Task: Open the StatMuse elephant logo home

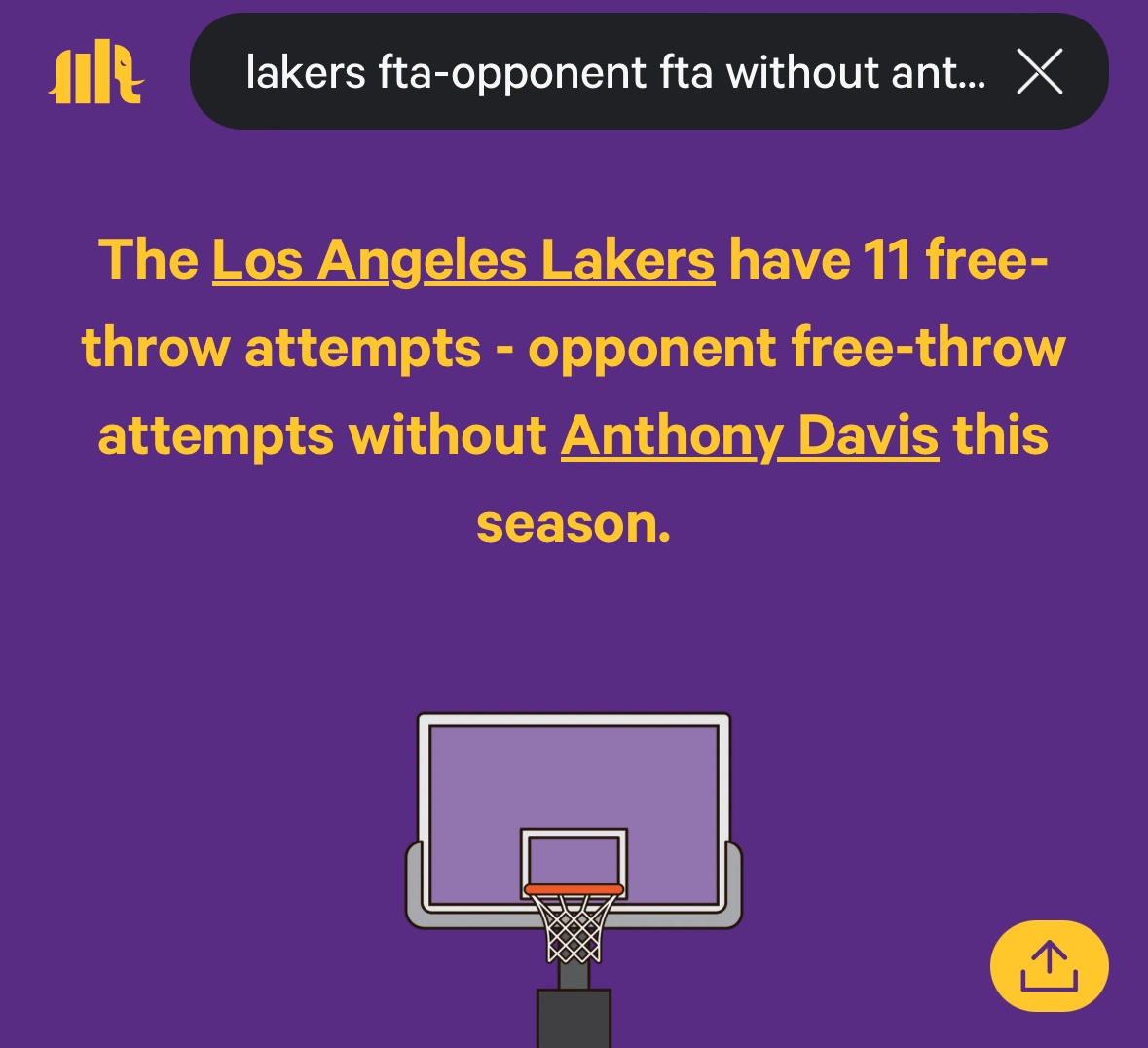Action: point(95,74)
